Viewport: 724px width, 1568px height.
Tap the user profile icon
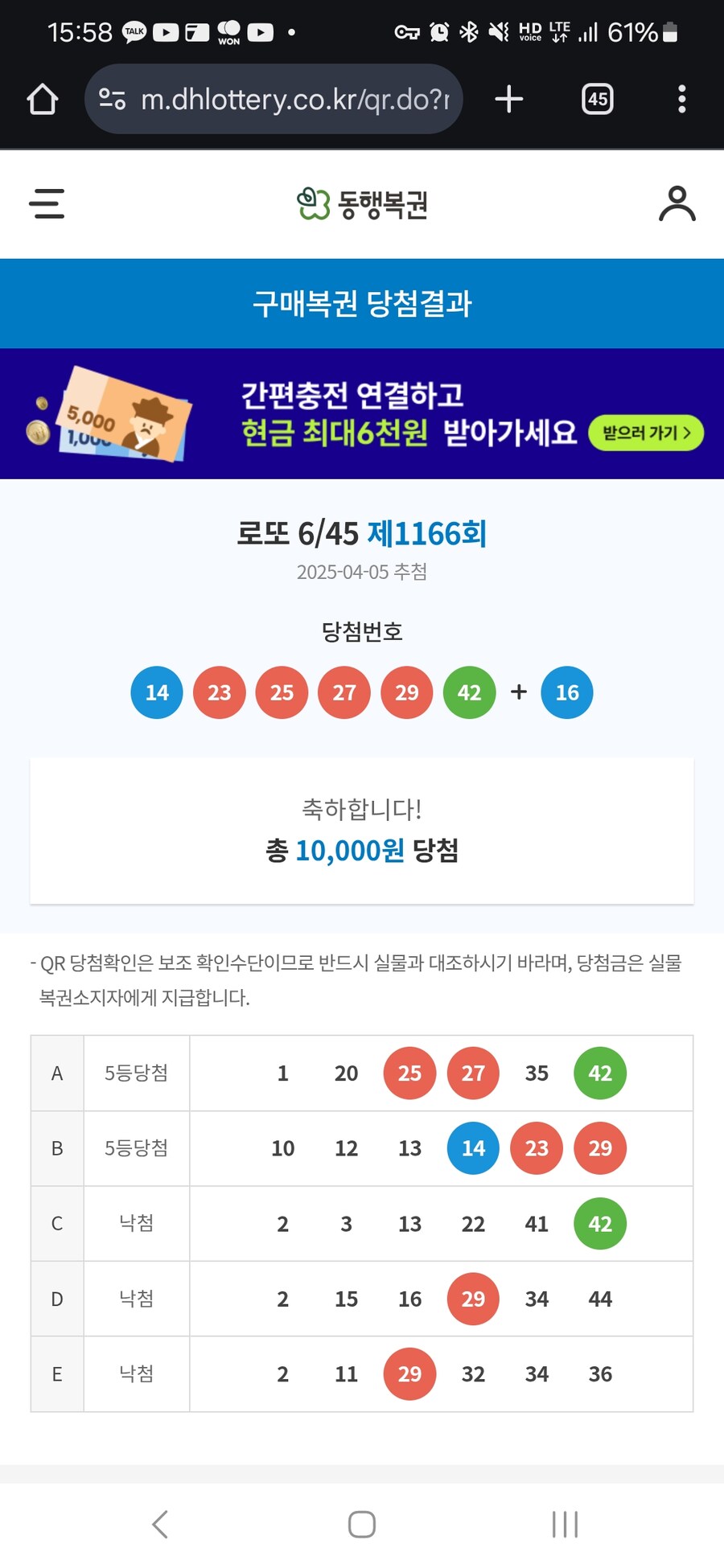677,204
